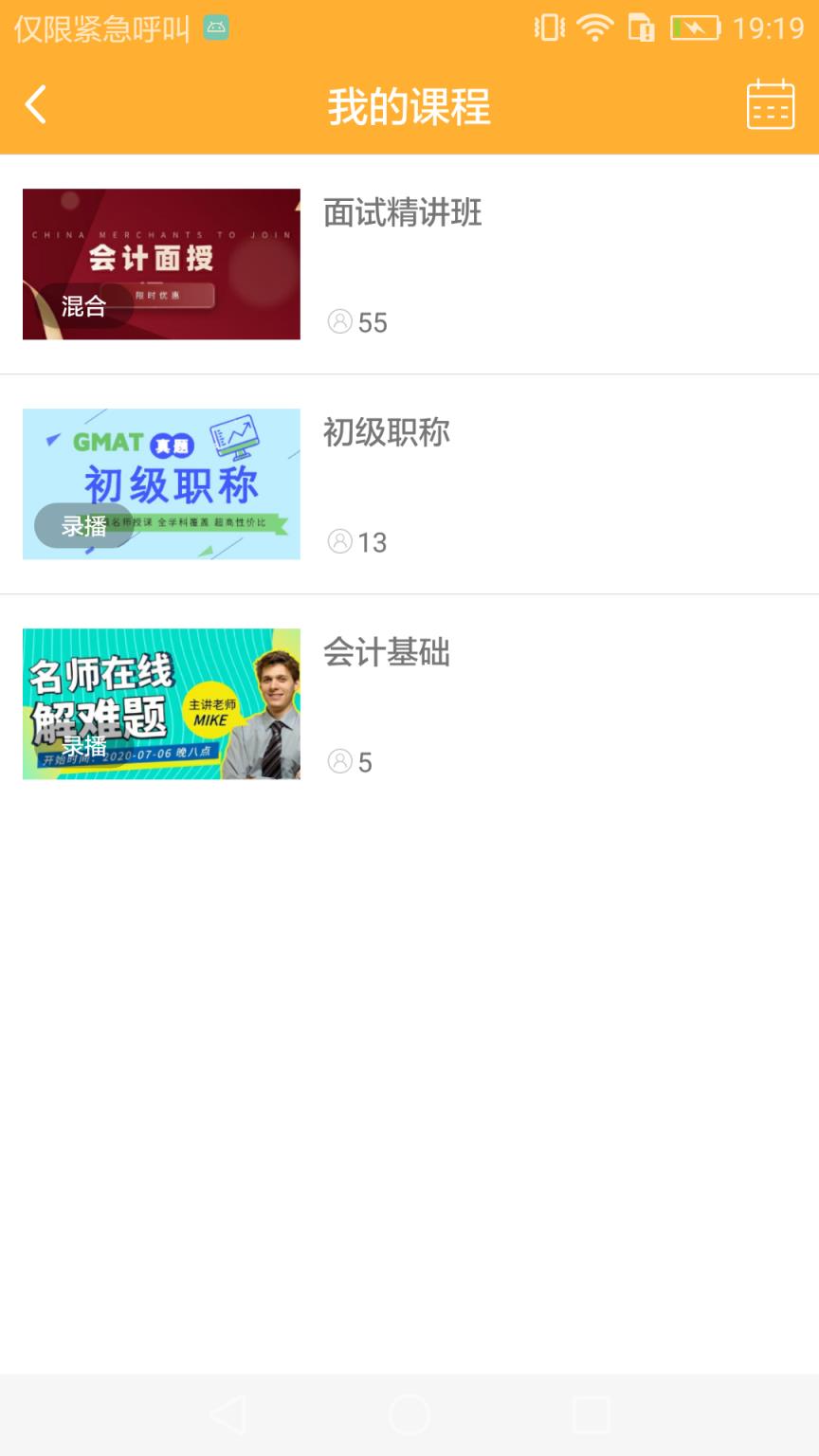Click the participant icon beside 5 members
This screenshot has height=1456, width=819.
340,762
